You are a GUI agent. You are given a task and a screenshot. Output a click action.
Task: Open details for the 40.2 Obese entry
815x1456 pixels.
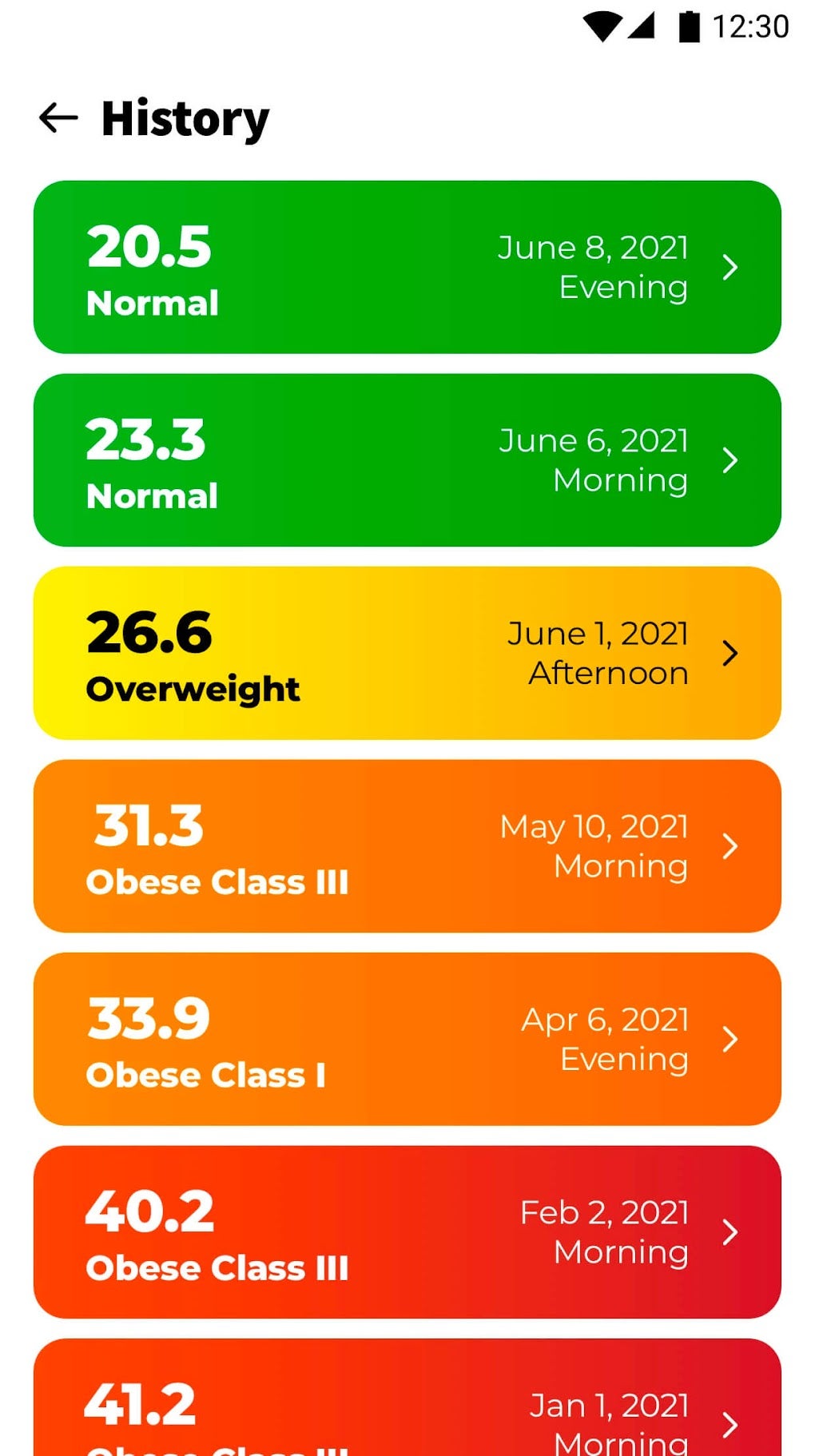(407, 1235)
